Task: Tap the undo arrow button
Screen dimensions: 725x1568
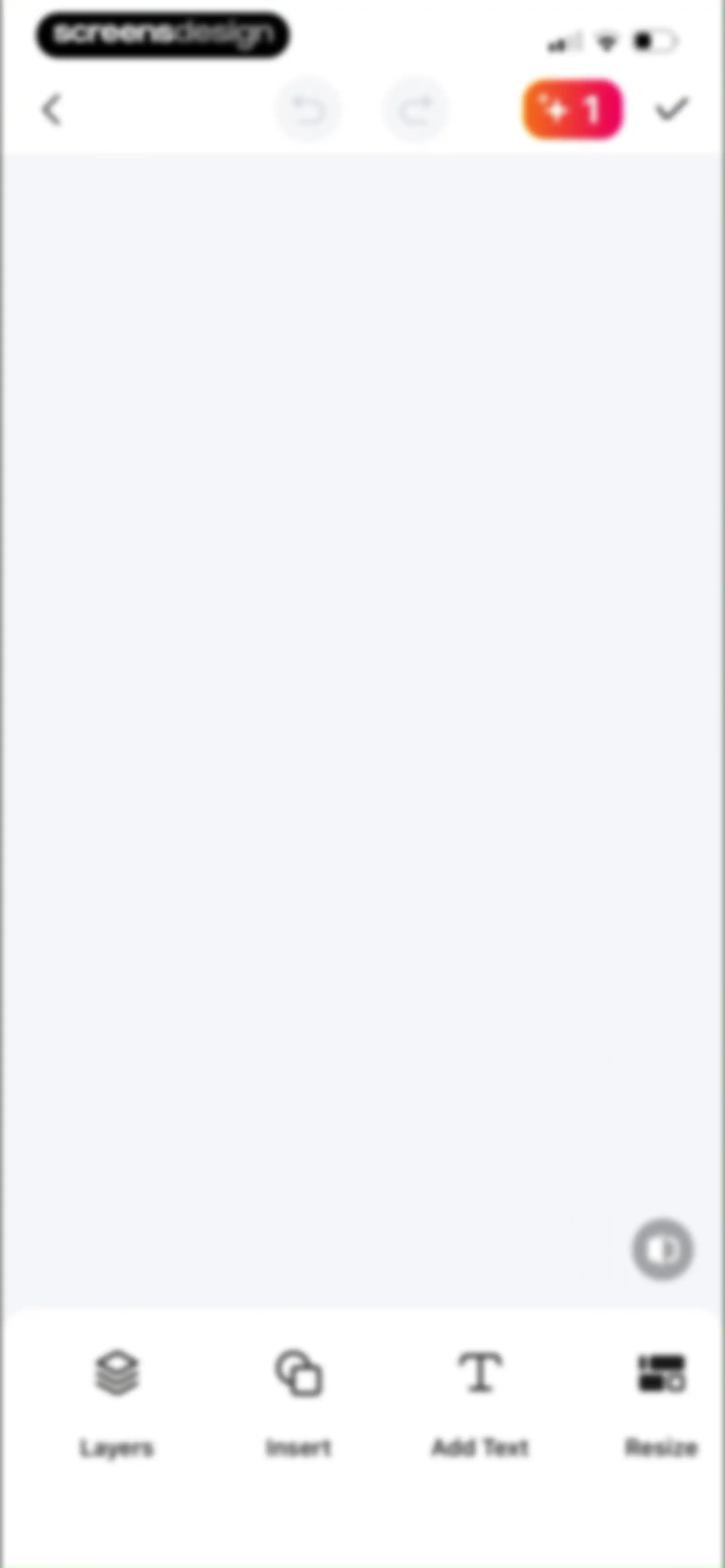Action: coord(308,110)
